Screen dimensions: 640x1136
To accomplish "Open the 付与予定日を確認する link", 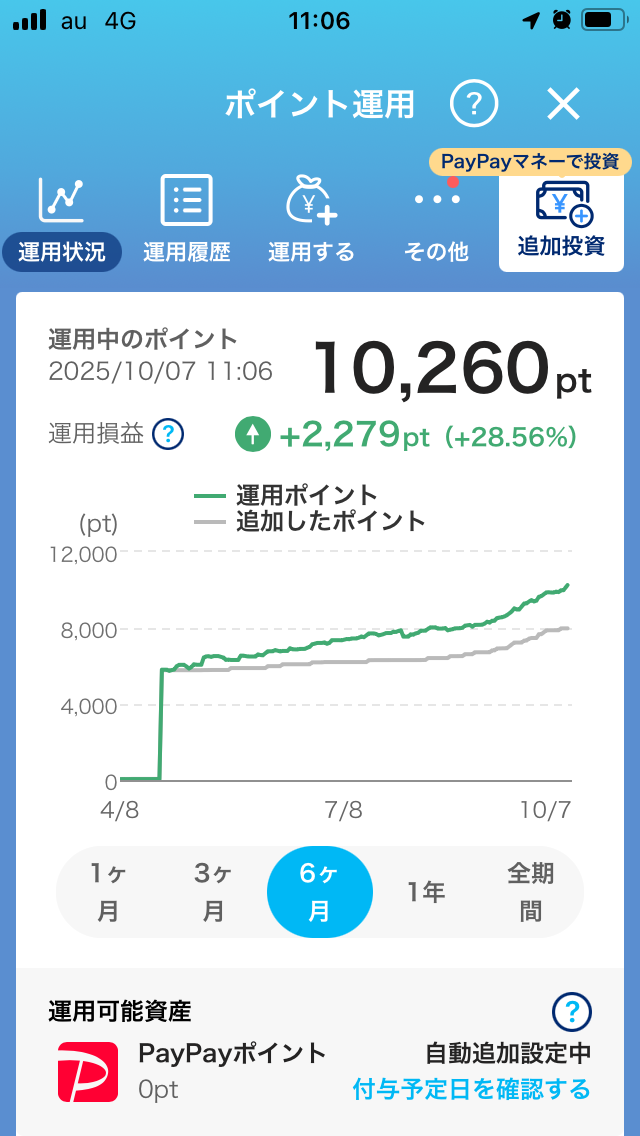I will tap(472, 1089).
